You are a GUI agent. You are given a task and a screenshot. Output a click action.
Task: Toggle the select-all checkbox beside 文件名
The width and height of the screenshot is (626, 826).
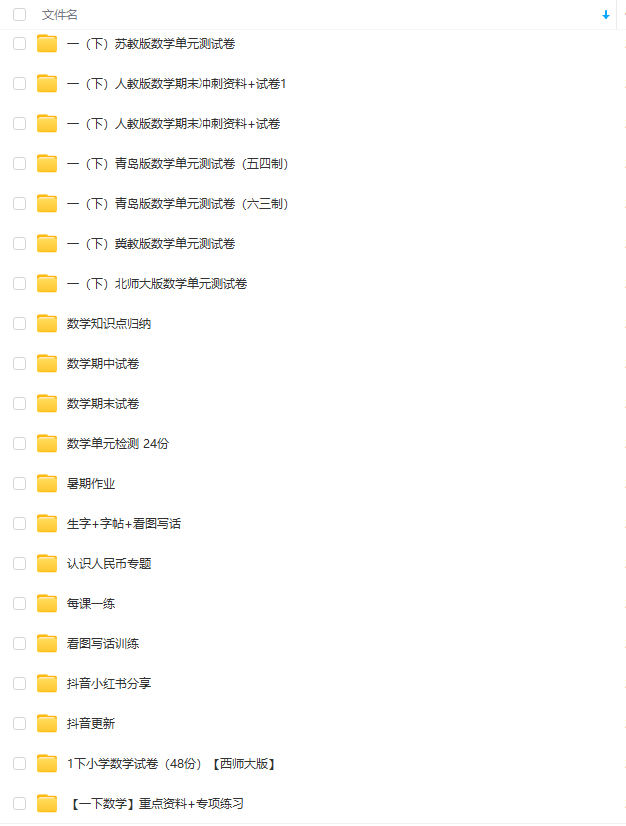pos(19,15)
